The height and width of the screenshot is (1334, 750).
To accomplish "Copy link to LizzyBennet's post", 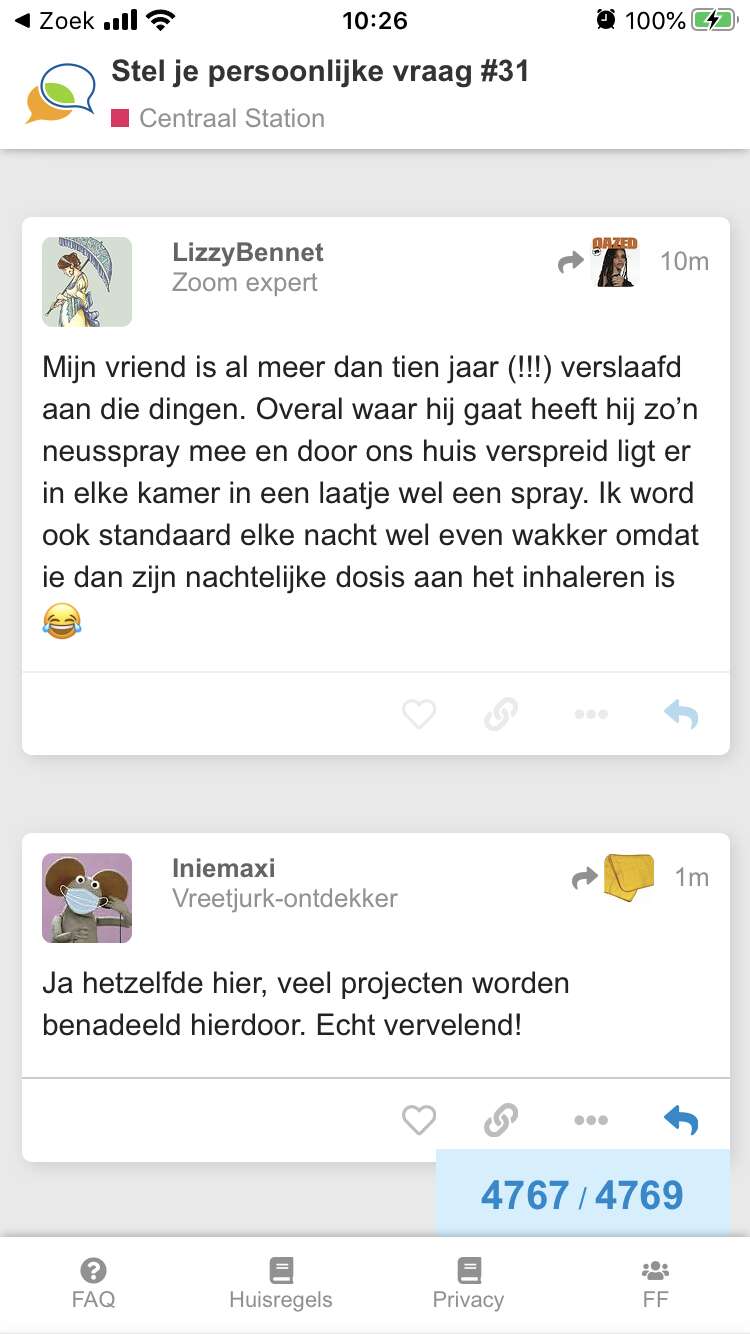I will (x=501, y=714).
